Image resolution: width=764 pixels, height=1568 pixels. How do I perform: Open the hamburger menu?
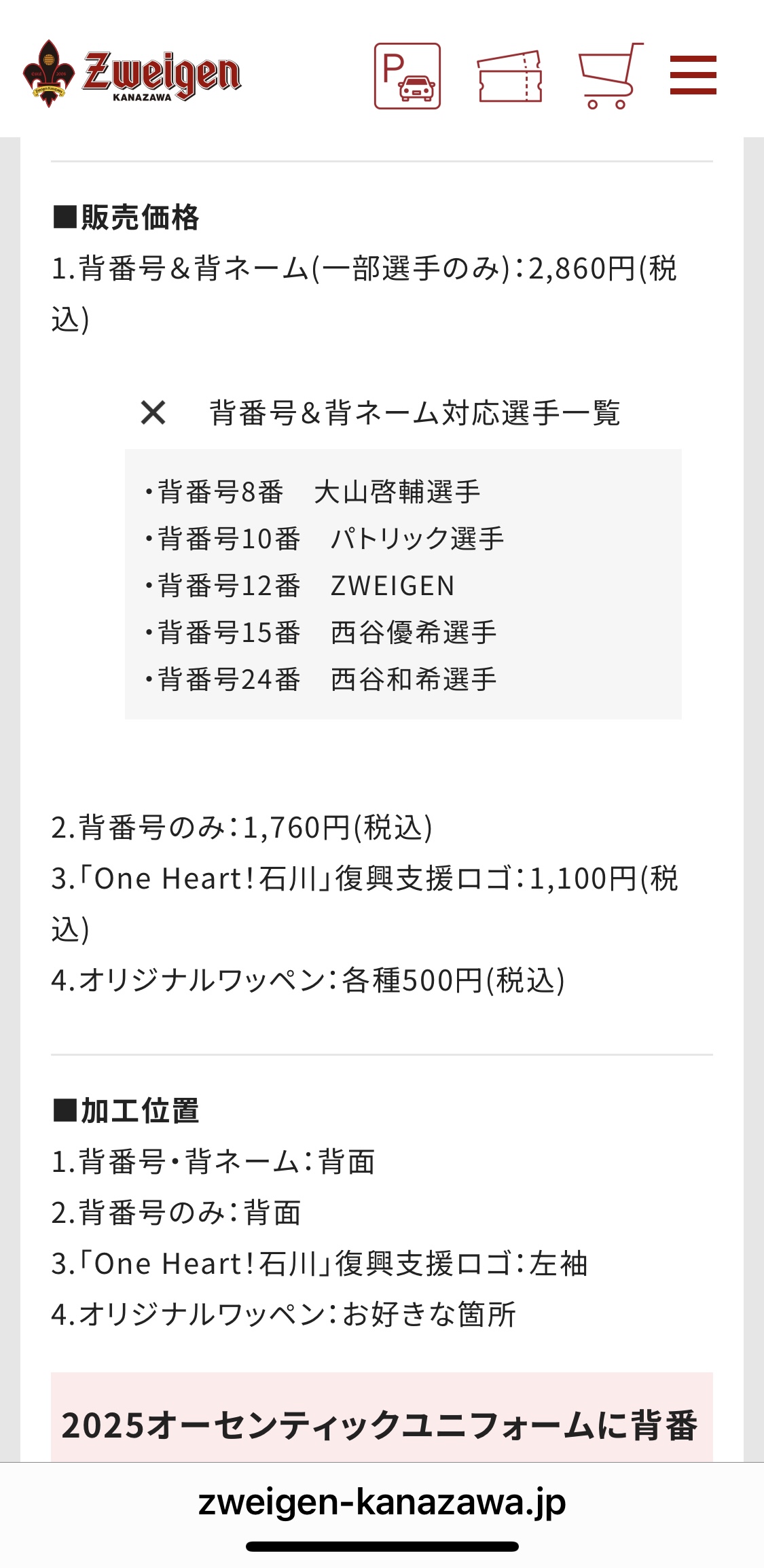click(693, 75)
